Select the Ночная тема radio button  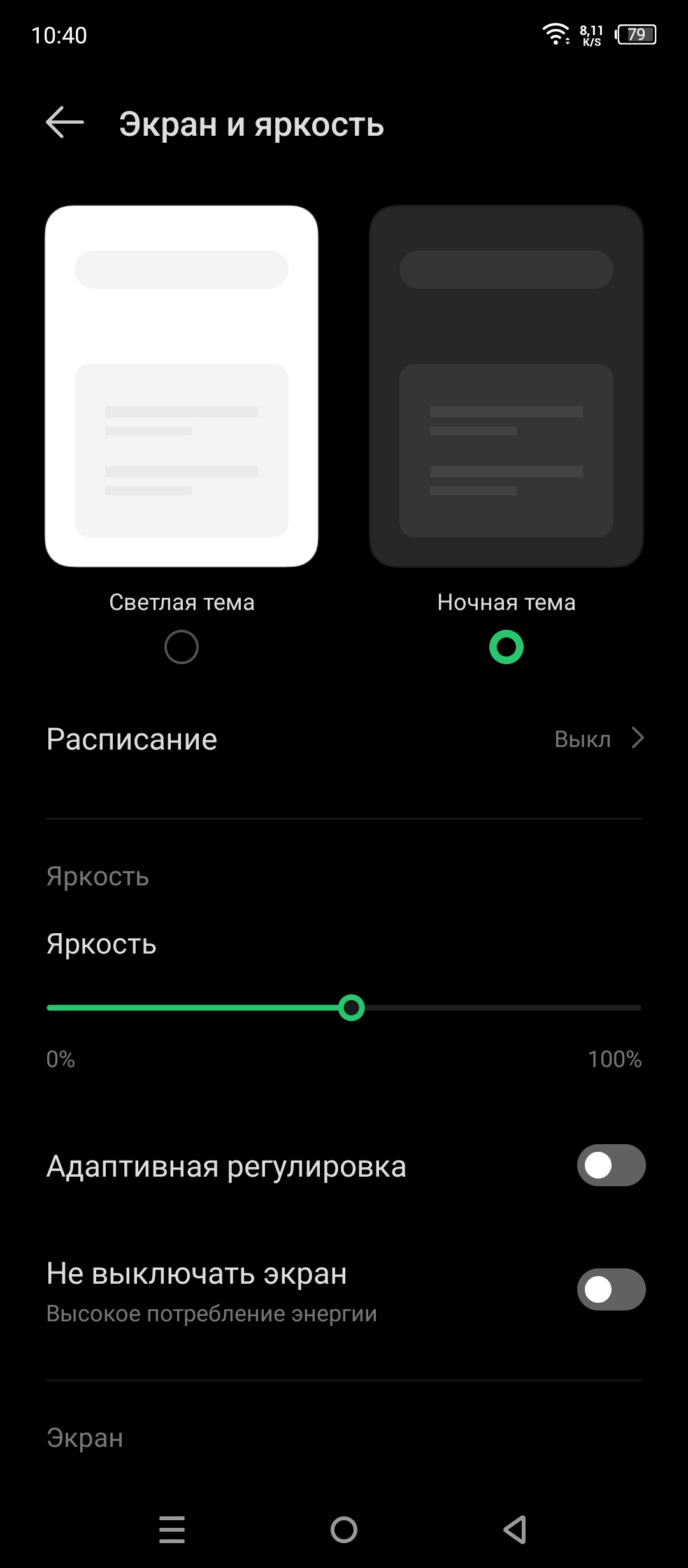[506, 647]
